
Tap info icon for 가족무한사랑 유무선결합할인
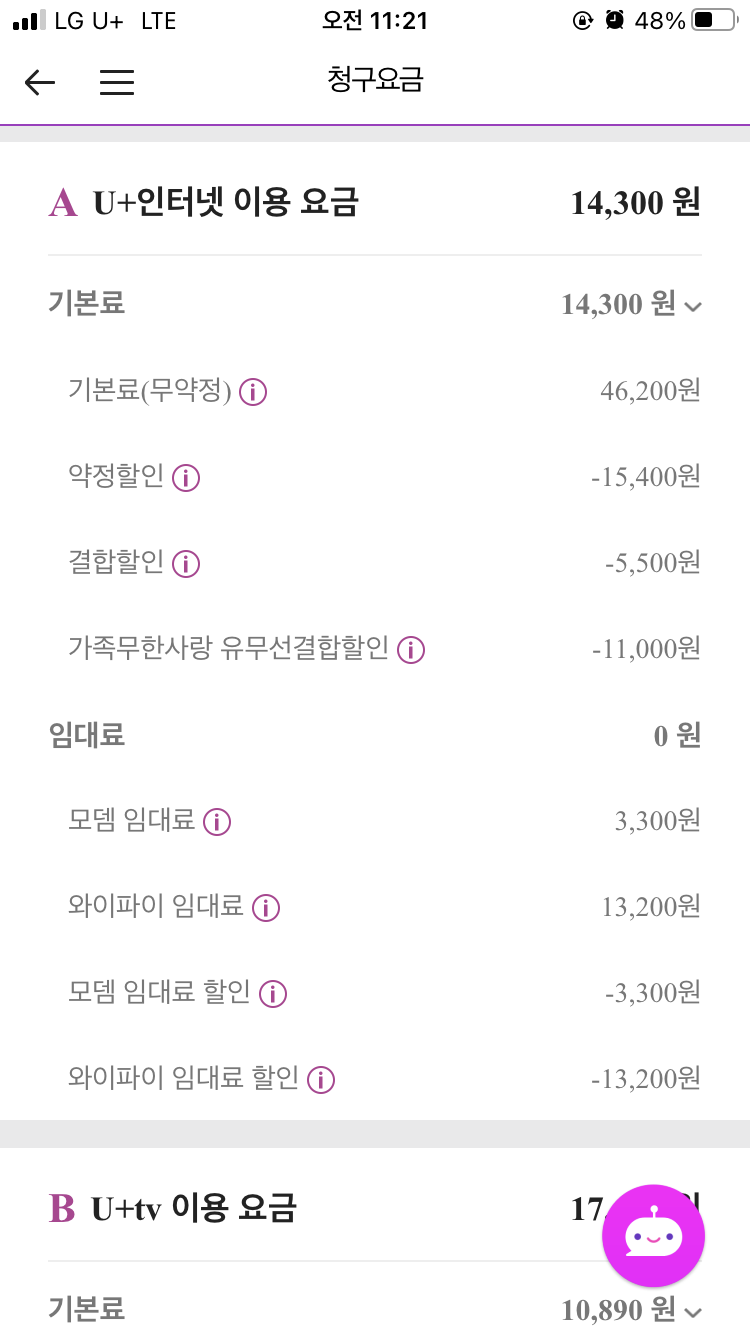(411, 650)
